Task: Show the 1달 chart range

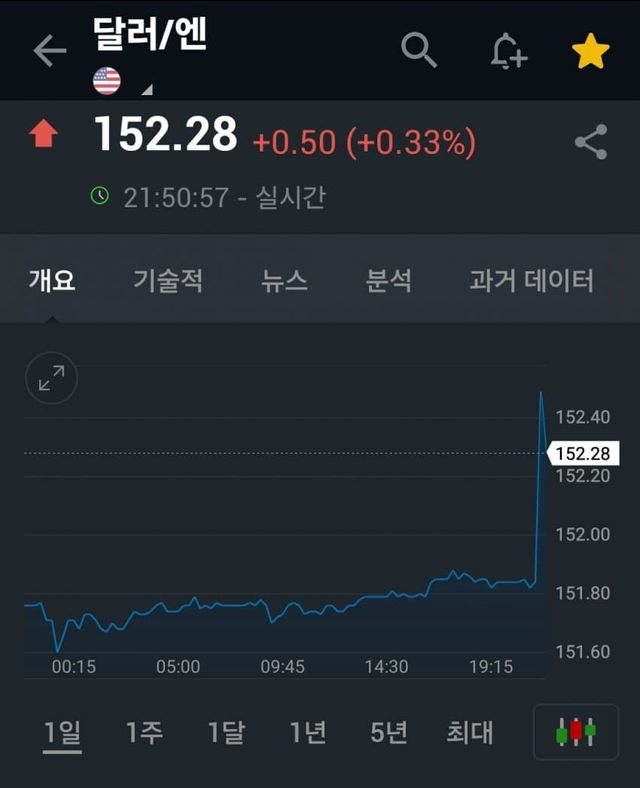Action: (x=226, y=733)
